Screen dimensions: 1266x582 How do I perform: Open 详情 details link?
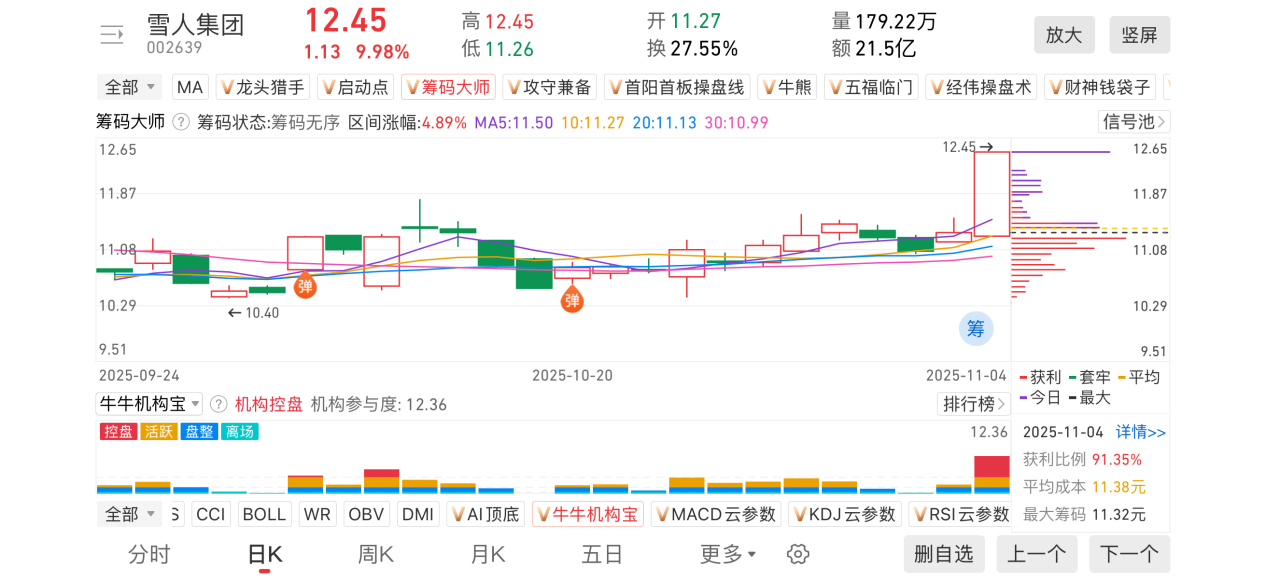[x=1141, y=432]
